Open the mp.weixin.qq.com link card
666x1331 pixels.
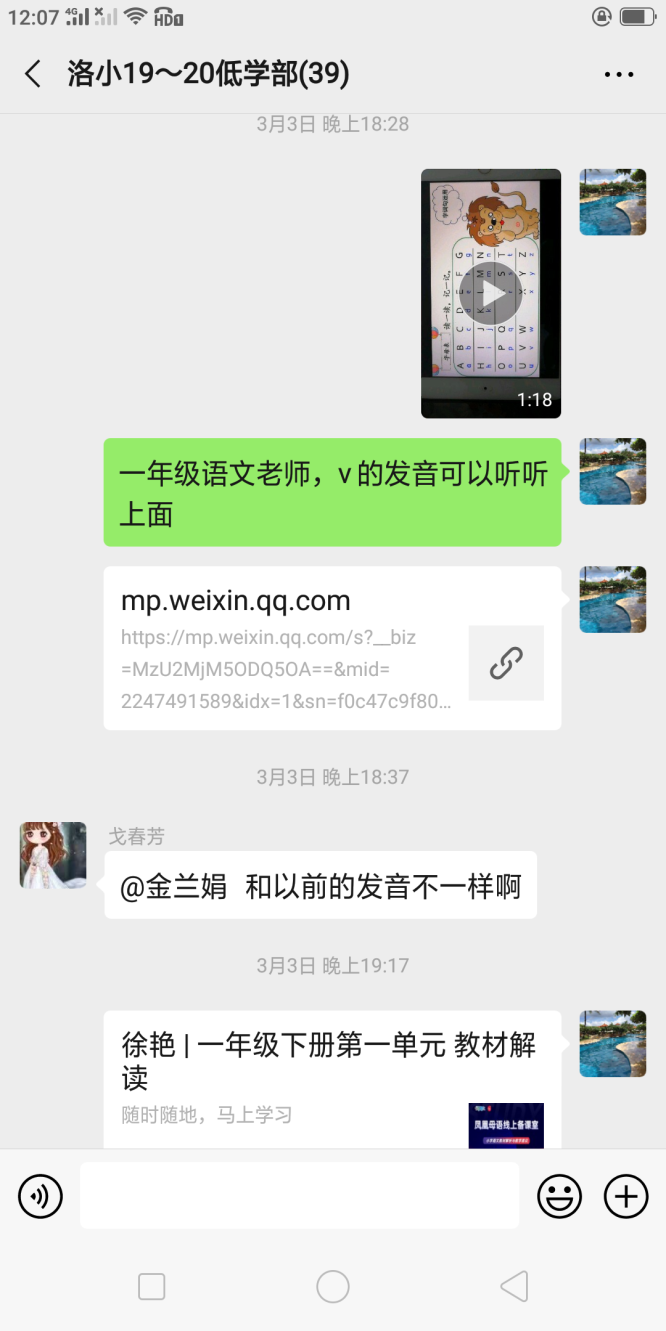tap(332, 648)
